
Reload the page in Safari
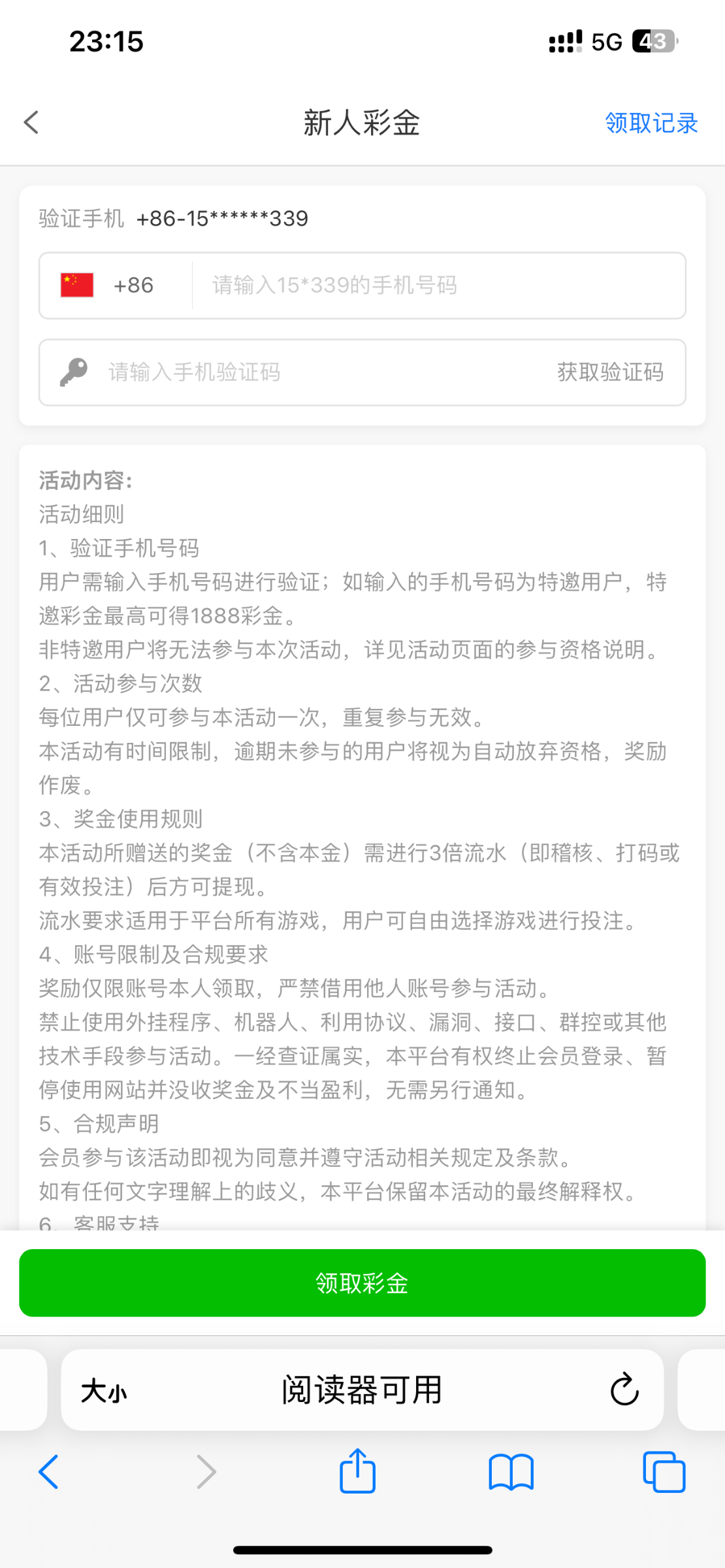coord(624,1389)
